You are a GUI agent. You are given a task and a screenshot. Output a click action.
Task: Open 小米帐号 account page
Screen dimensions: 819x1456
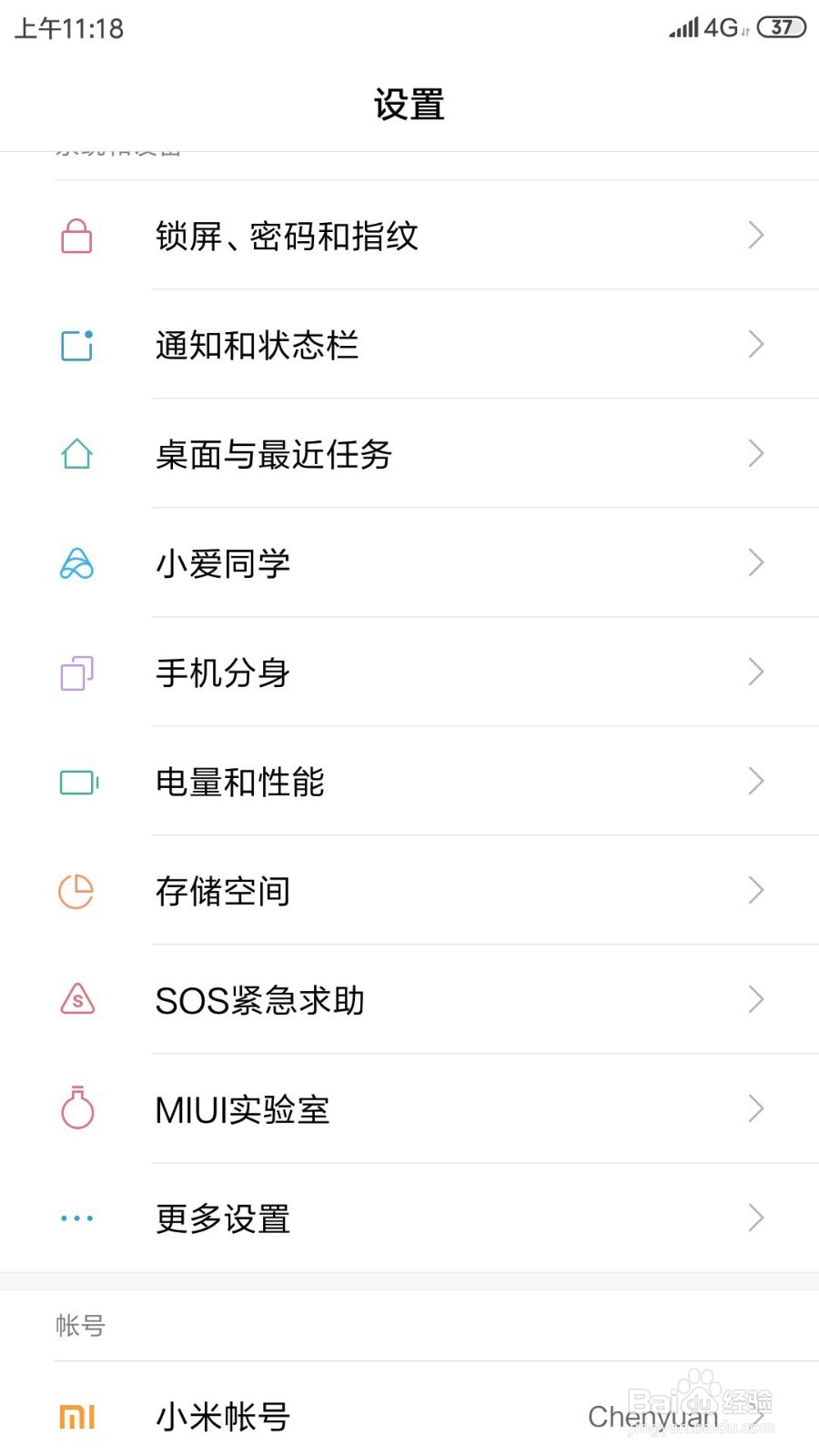click(x=409, y=1416)
